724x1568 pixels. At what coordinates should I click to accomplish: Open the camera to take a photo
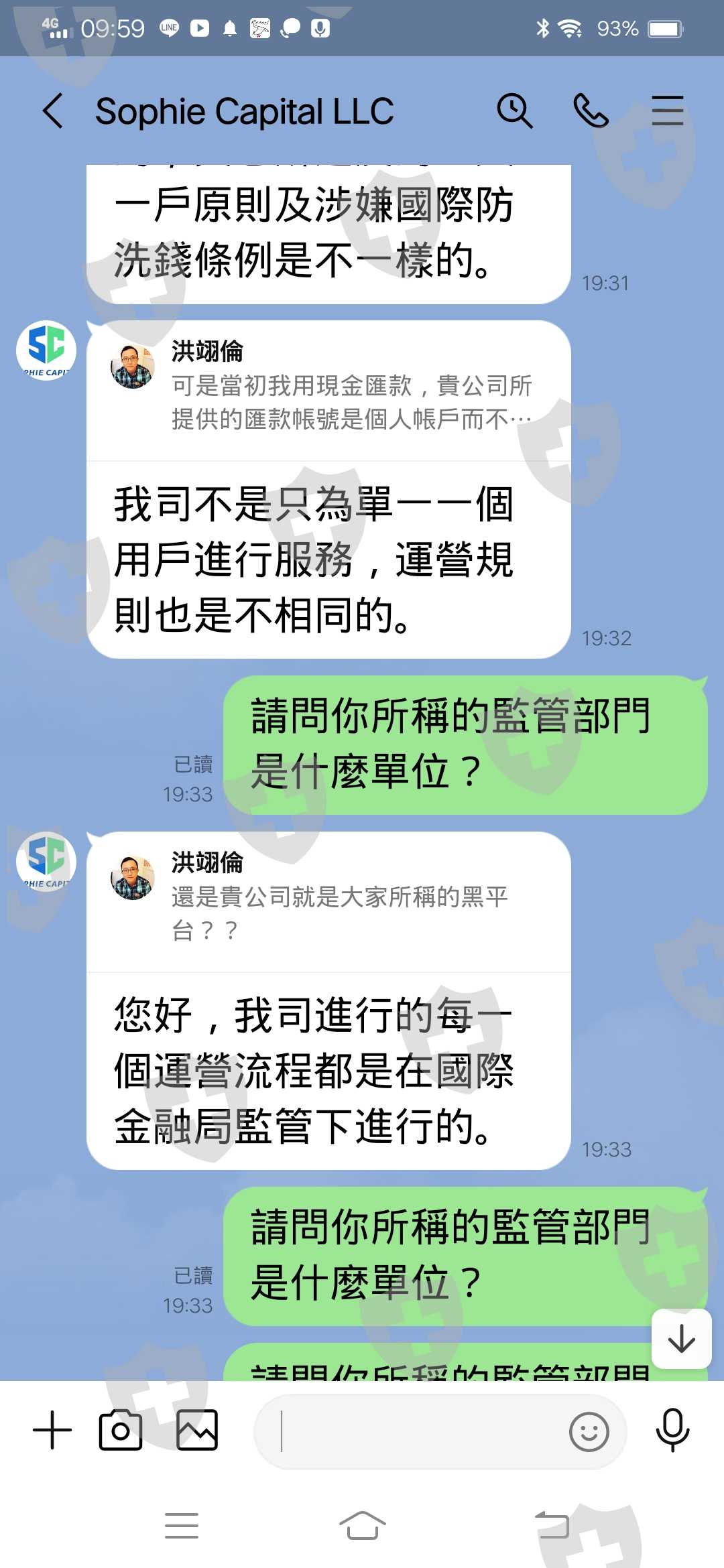[121, 1430]
